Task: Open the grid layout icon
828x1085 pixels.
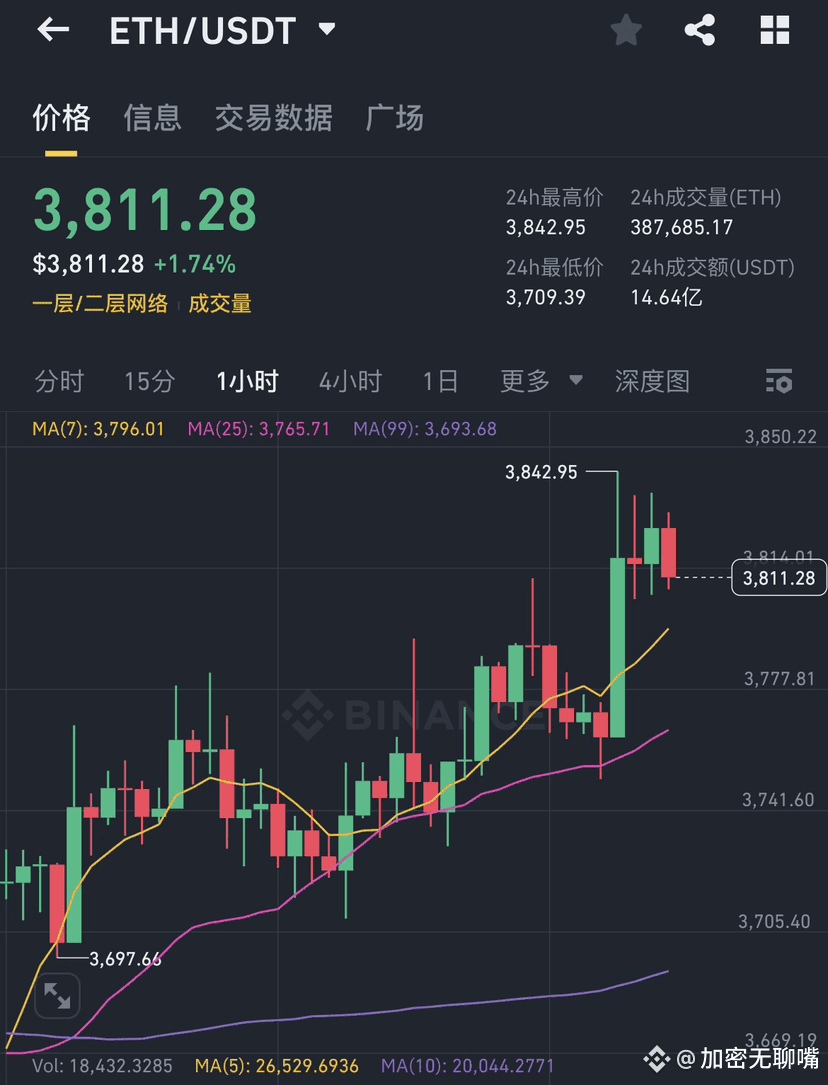Action: coord(775,31)
